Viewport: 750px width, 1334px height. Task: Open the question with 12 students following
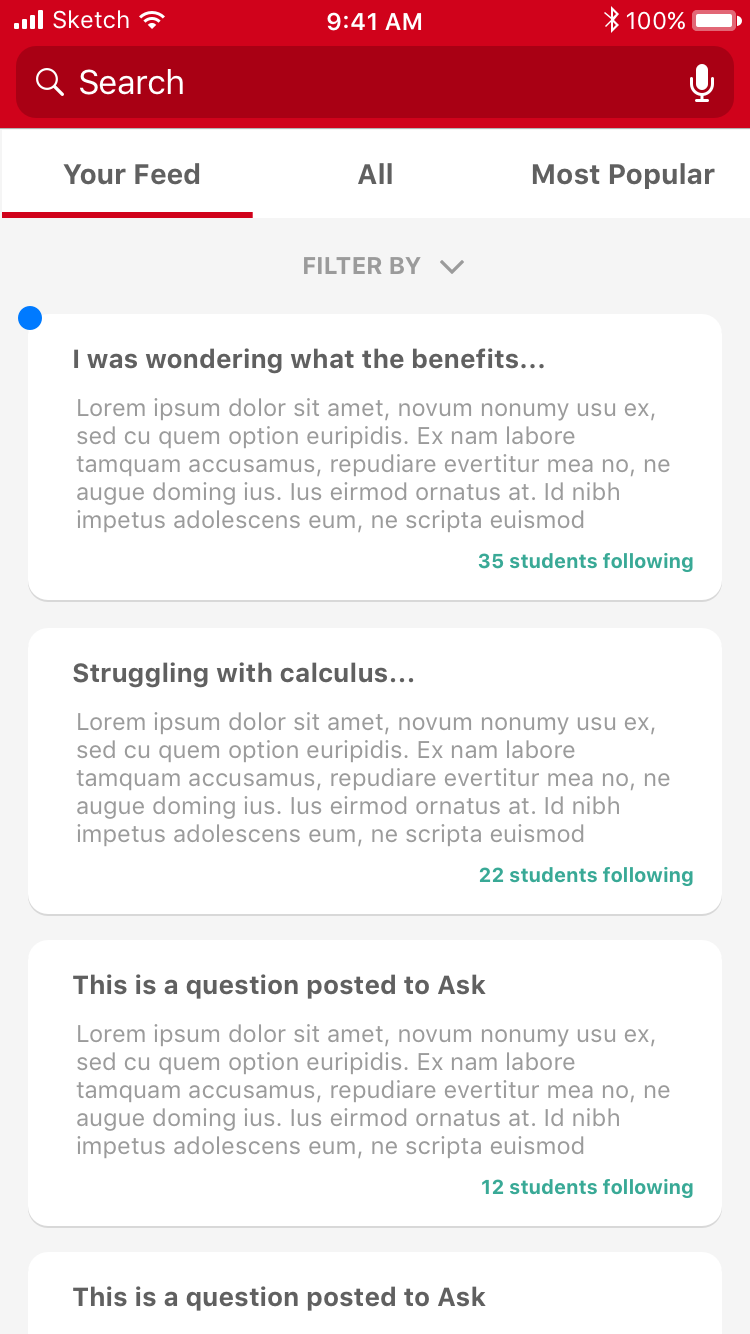375,1083
